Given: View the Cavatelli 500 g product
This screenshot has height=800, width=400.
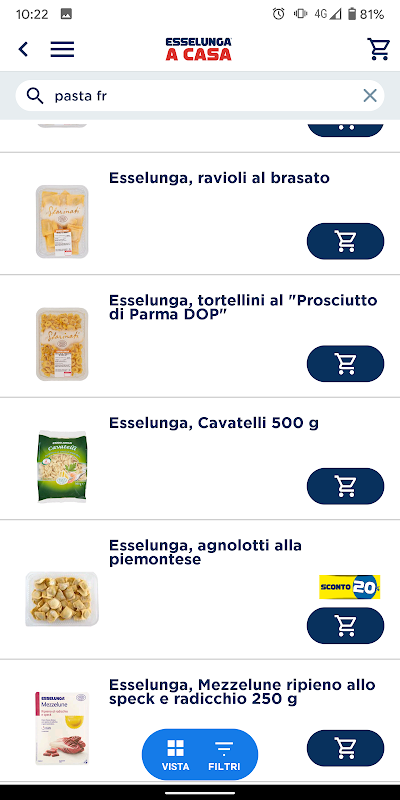Looking at the screenshot, I should coord(214,423).
